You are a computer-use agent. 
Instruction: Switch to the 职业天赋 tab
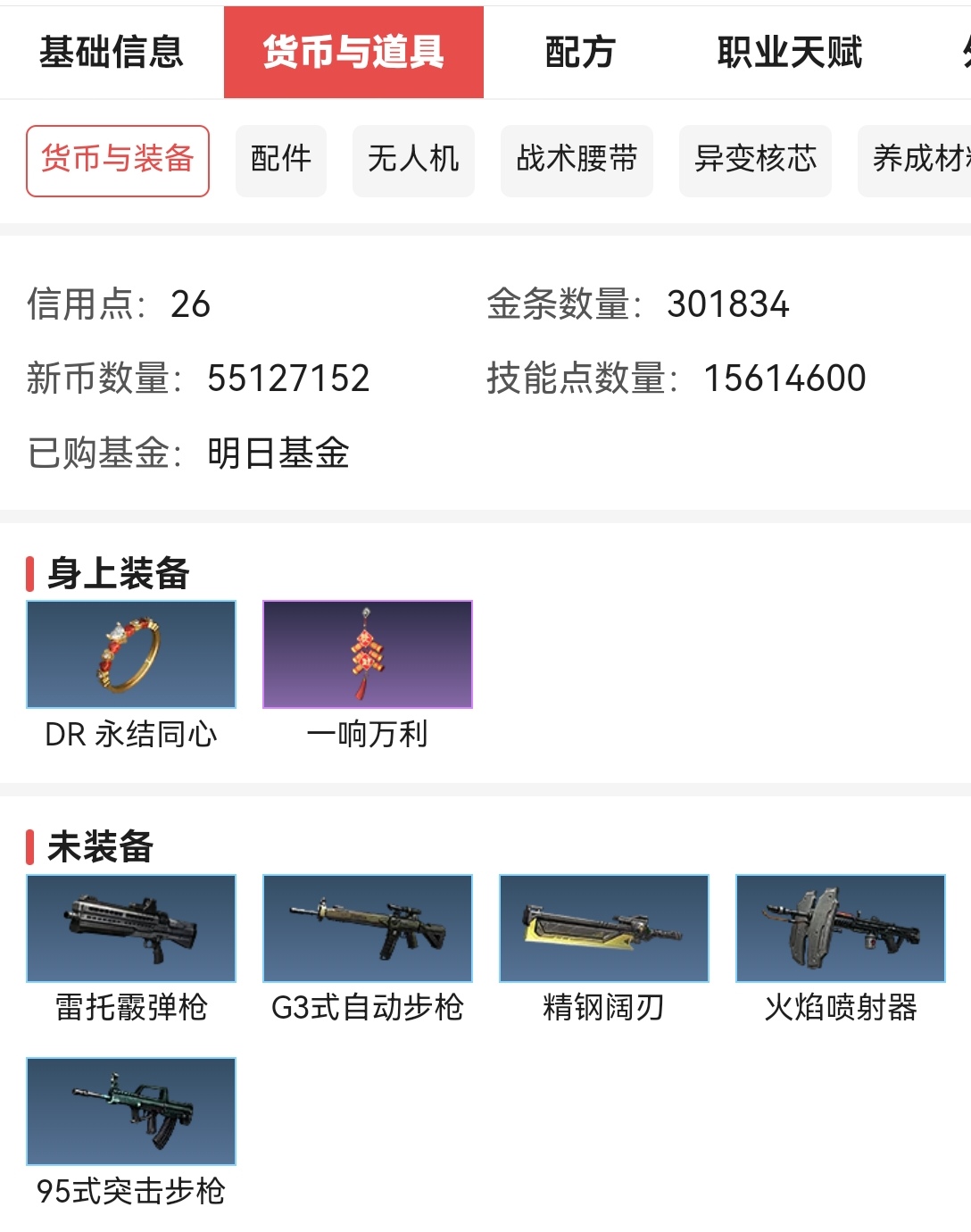pyautogui.click(x=790, y=53)
